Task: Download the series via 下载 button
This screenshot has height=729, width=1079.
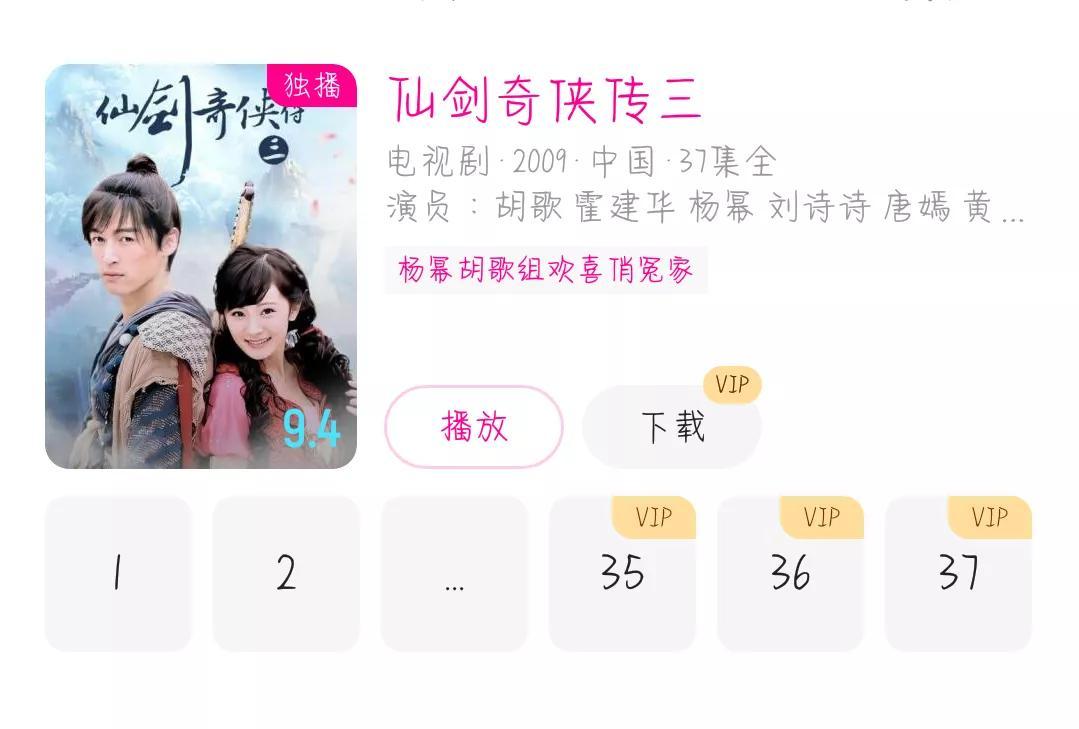Action: (672, 427)
